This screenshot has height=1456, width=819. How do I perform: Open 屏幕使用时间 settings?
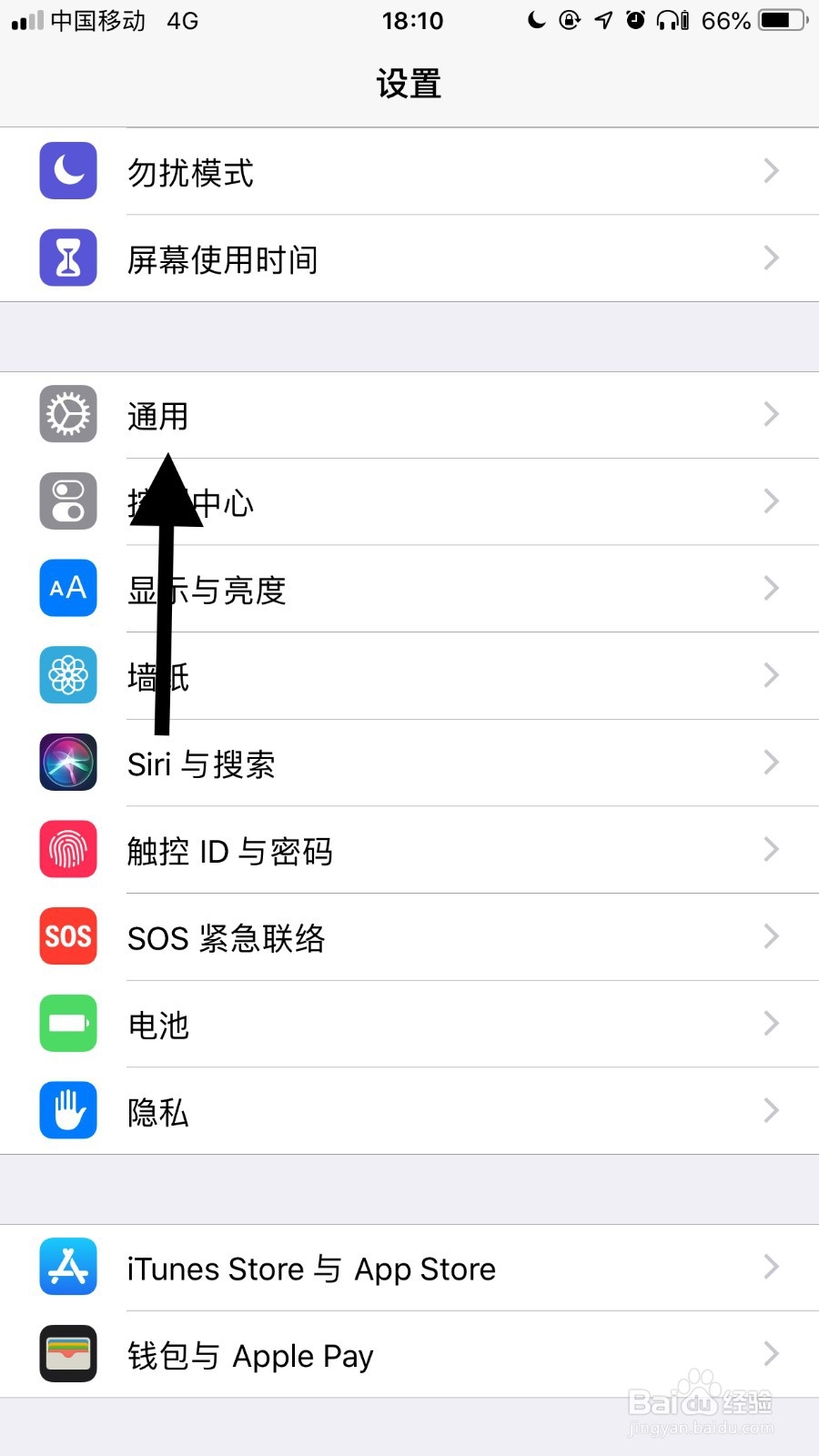409,258
